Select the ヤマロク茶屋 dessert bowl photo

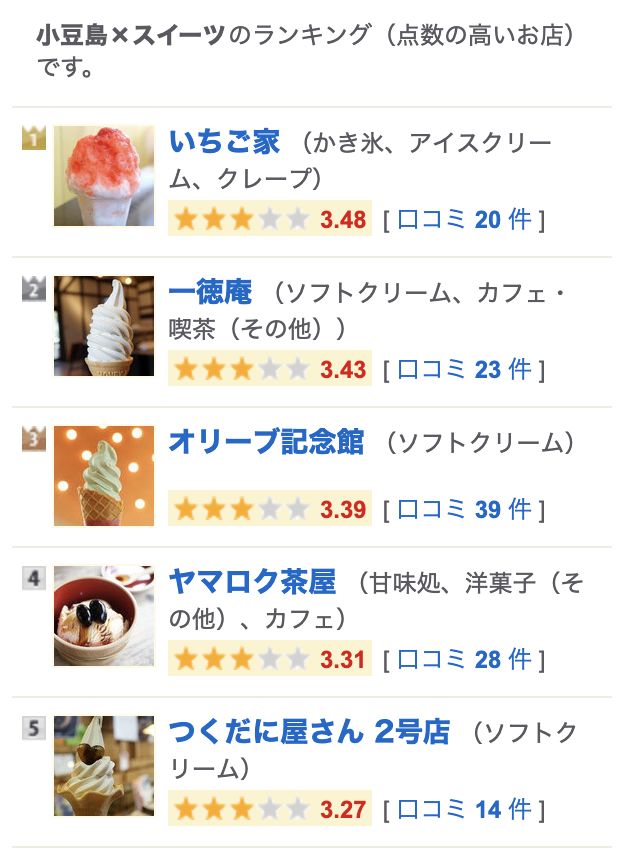pyautogui.click(x=104, y=616)
